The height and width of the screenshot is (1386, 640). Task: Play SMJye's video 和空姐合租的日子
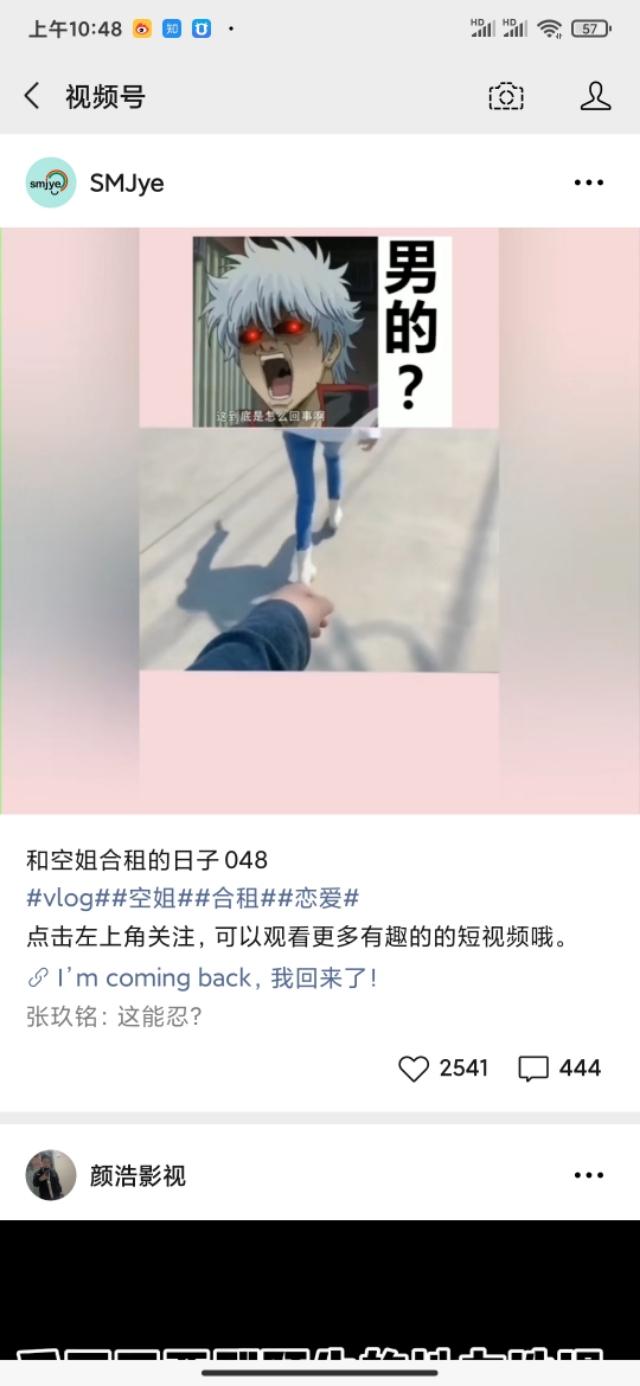[319, 520]
